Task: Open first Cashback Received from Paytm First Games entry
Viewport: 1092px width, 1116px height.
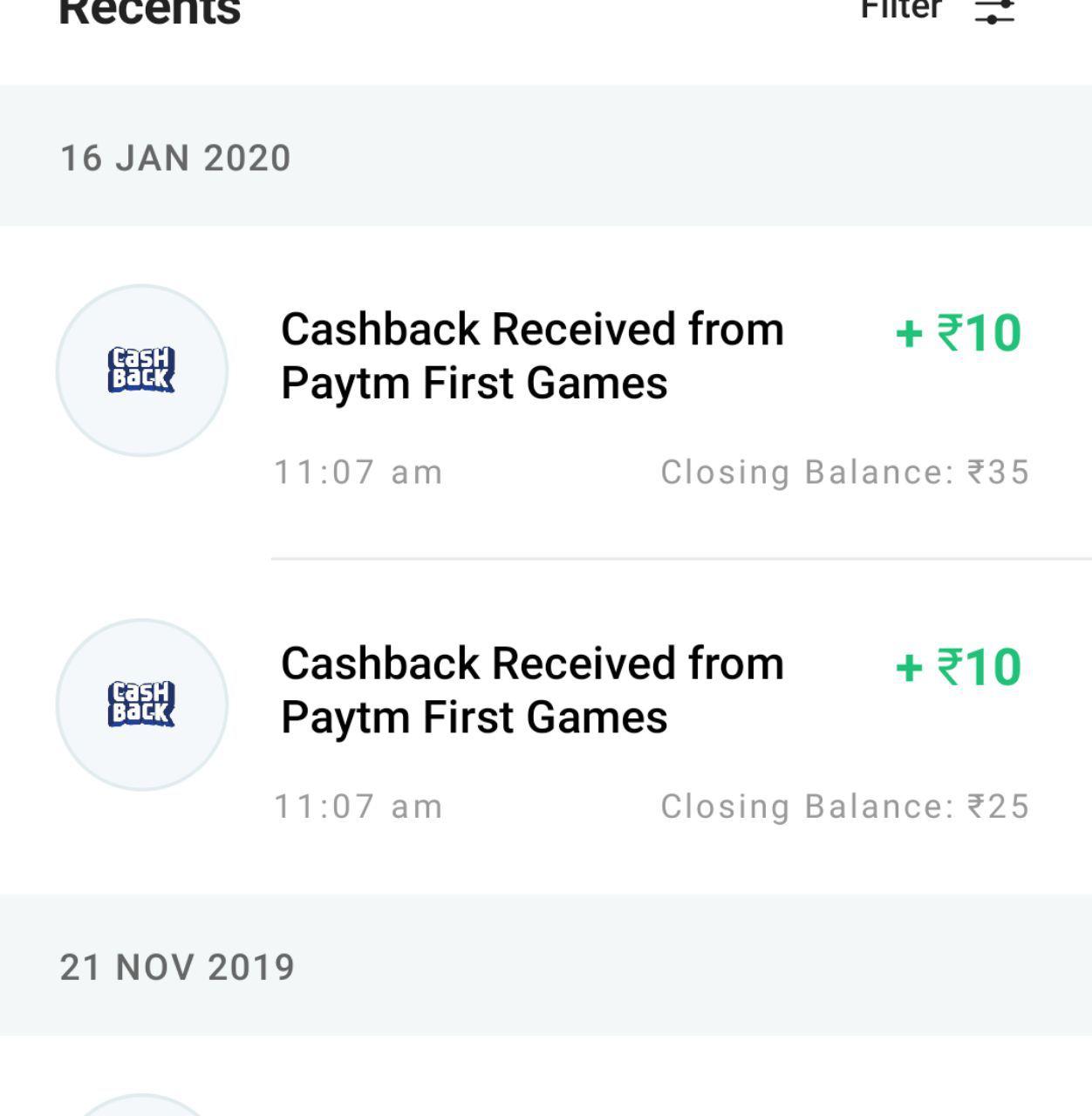Action: point(532,355)
